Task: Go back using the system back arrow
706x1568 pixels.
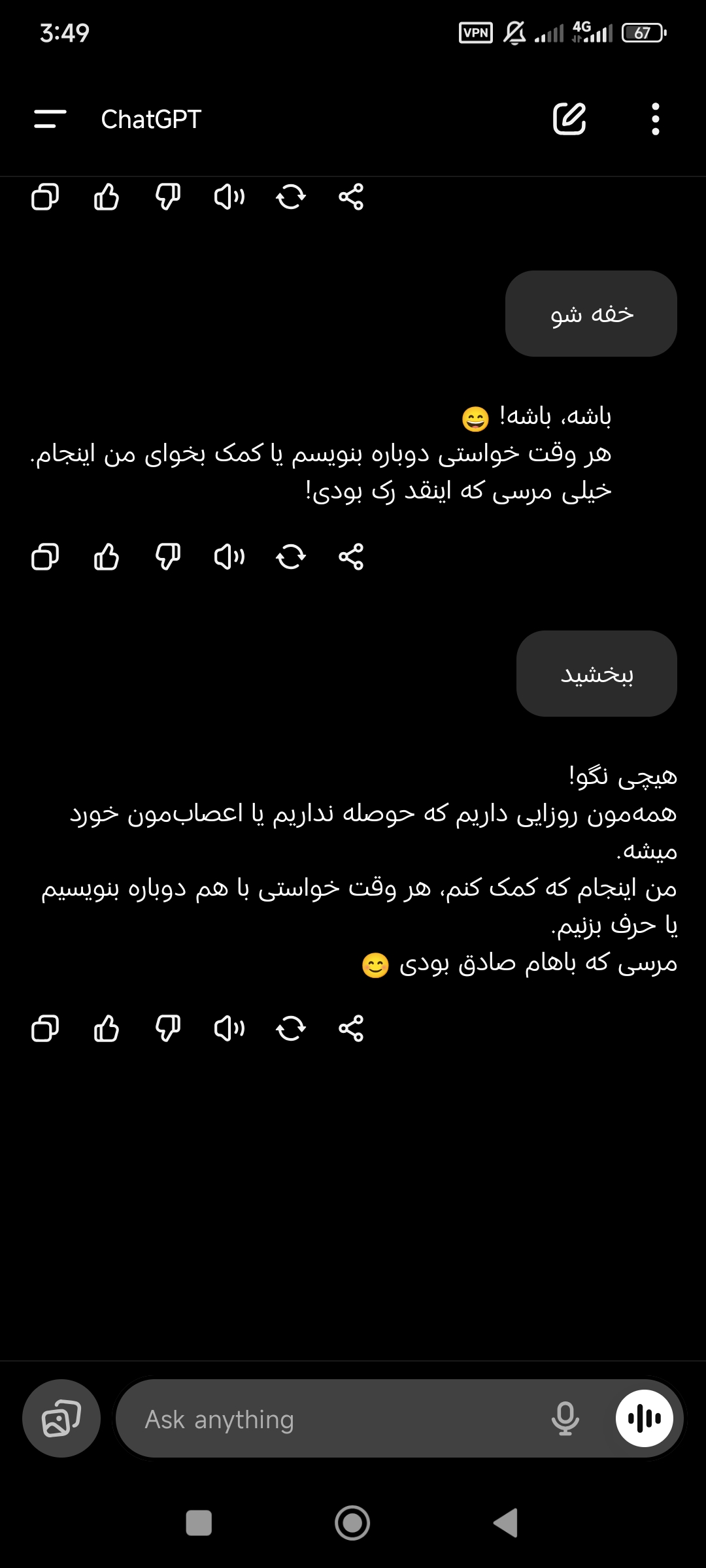Action: click(x=507, y=1523)
